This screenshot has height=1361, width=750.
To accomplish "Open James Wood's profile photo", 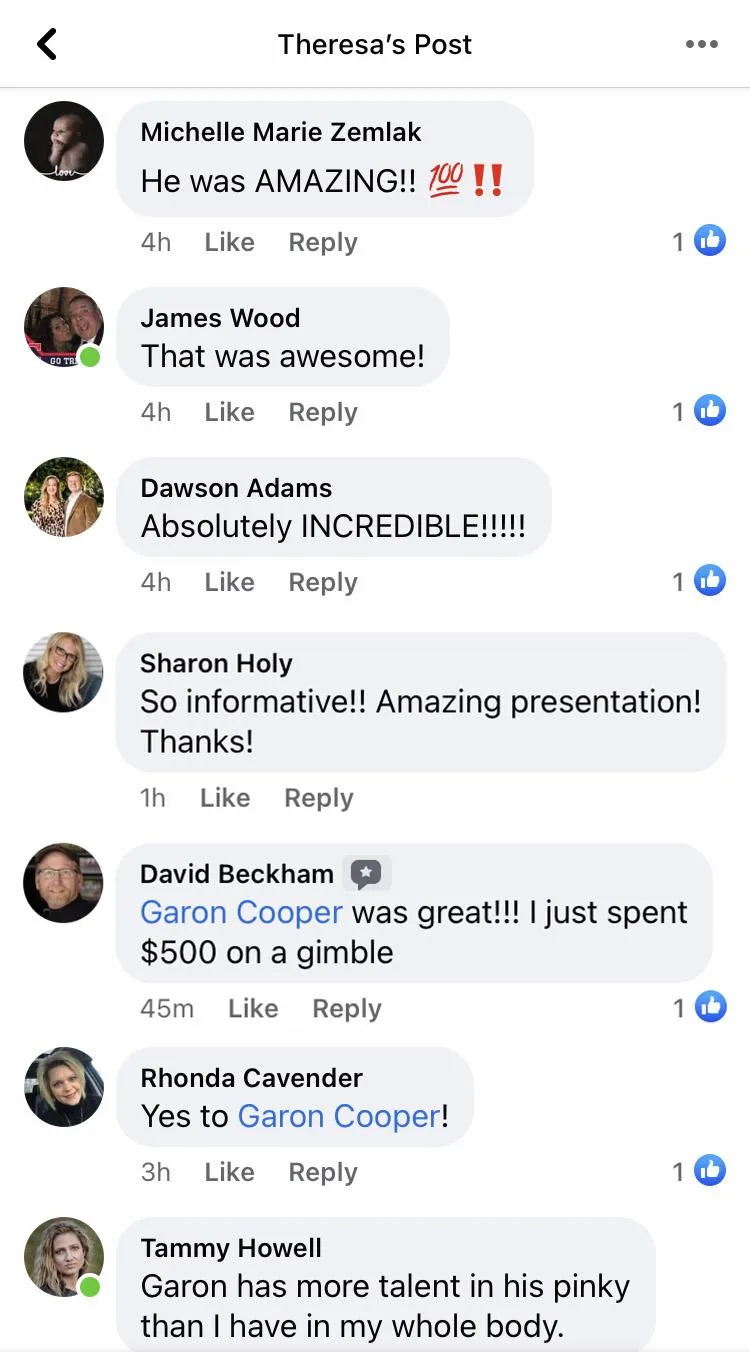I will [x=63, y=327].
